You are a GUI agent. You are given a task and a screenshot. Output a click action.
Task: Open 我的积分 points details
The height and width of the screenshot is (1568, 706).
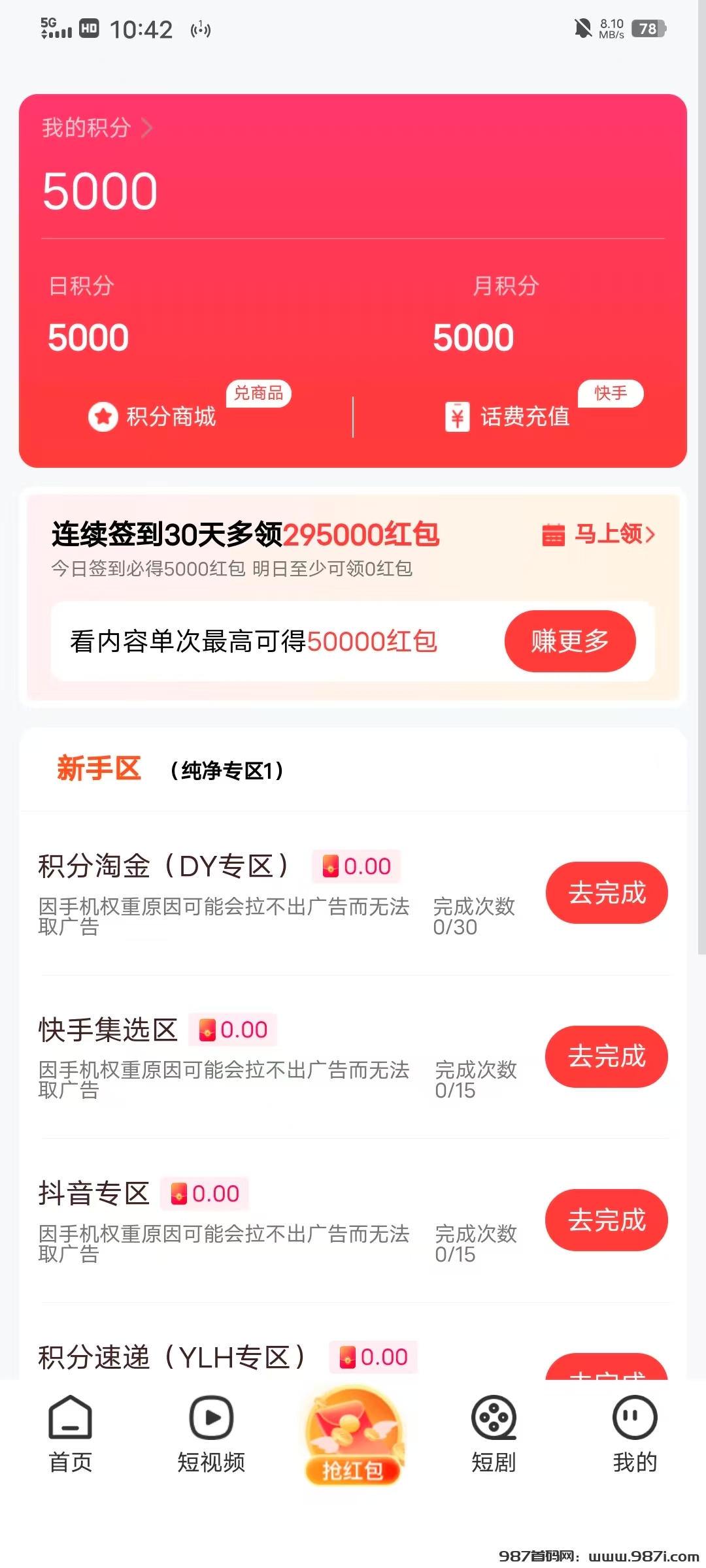click(x=97, y=127)
